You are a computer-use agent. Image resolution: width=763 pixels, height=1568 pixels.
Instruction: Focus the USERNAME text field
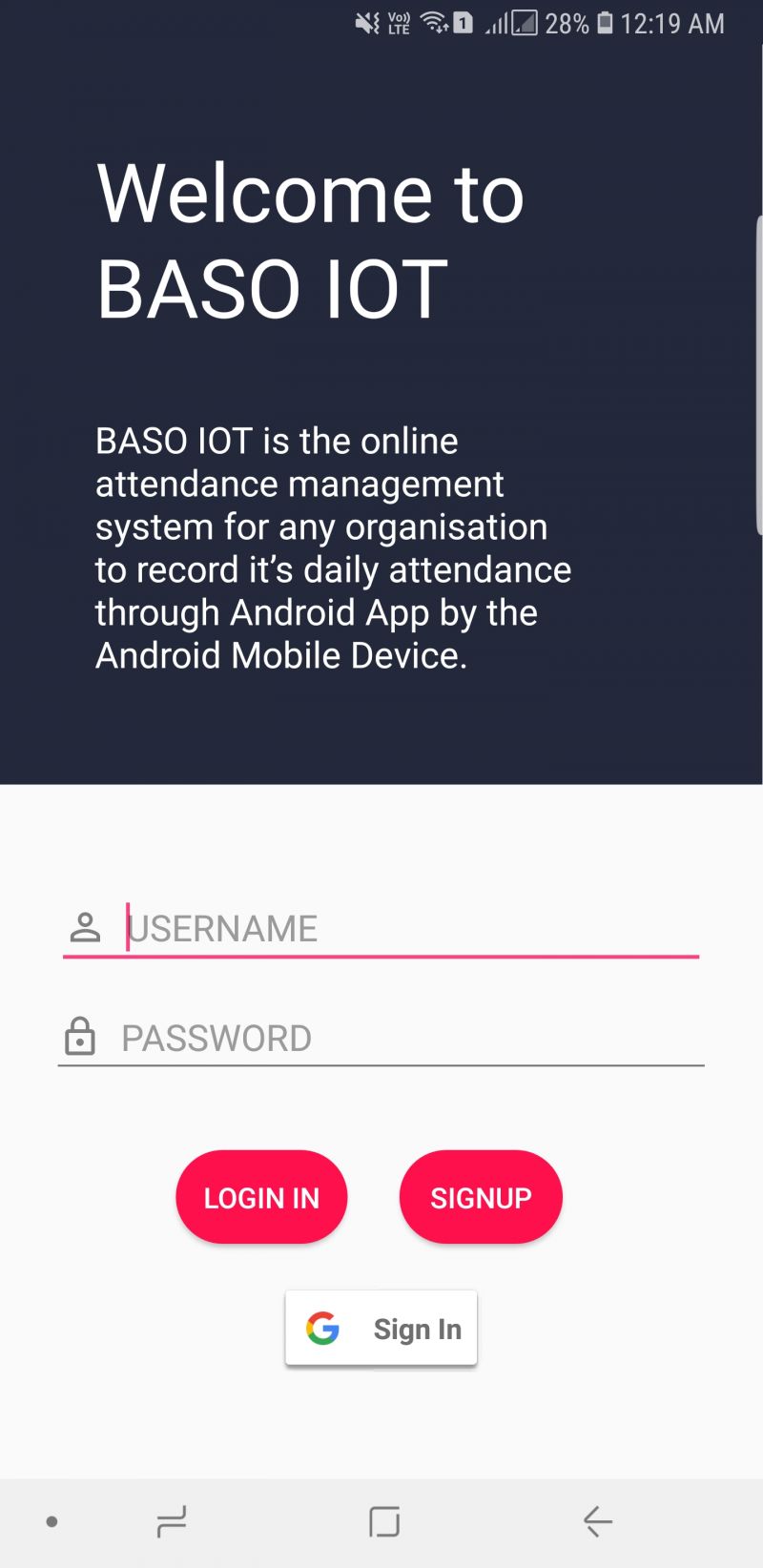click(x=381, y=928)
